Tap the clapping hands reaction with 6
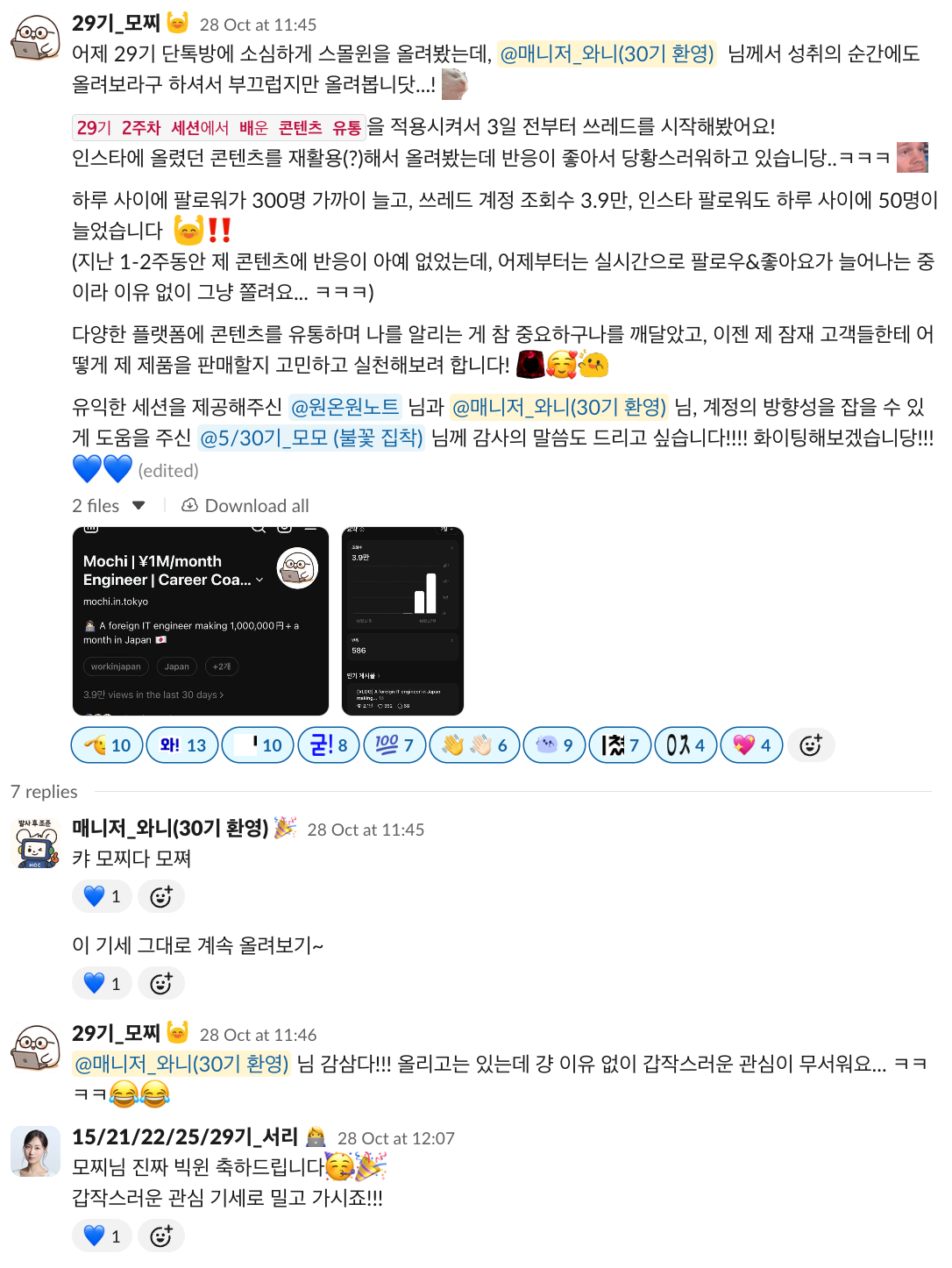This screenshot has width=952, height=1268. click(474, 745)
